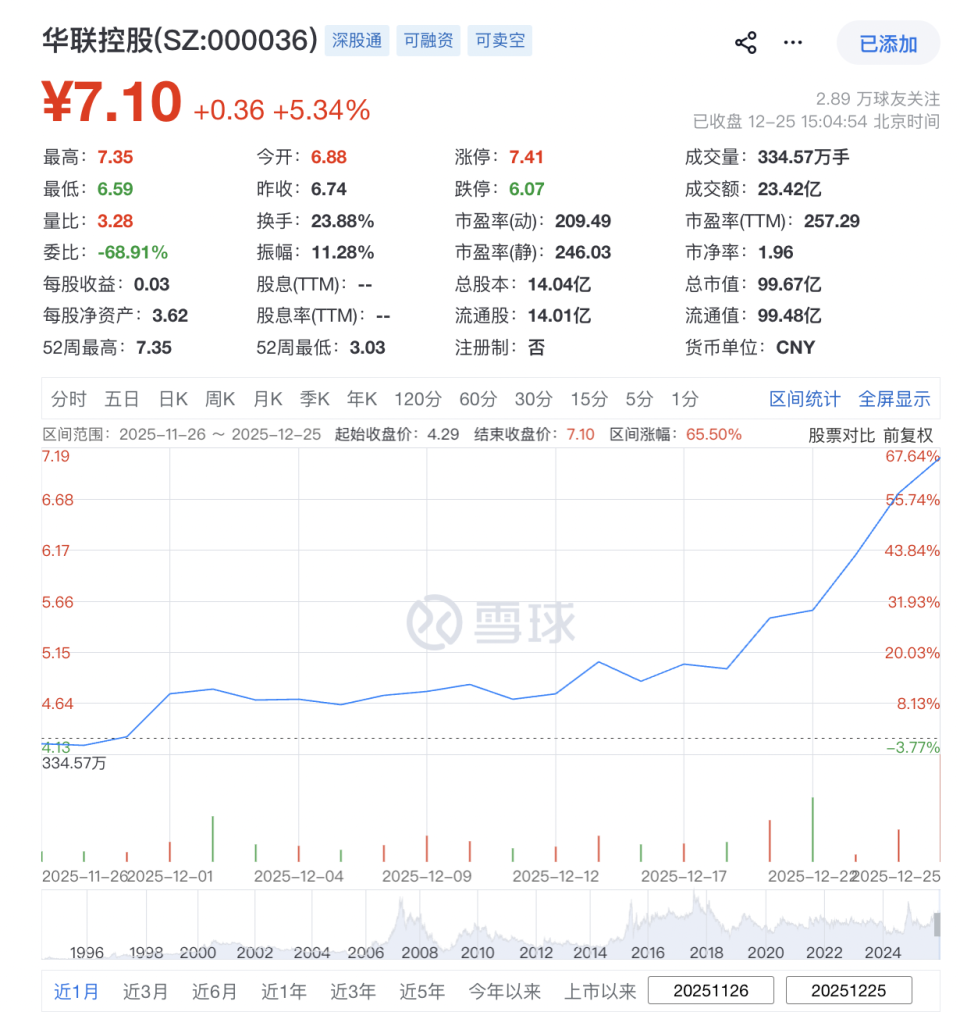Enable 全屏显示 fullscreen chart view
960x1012 pixels.
894,398
